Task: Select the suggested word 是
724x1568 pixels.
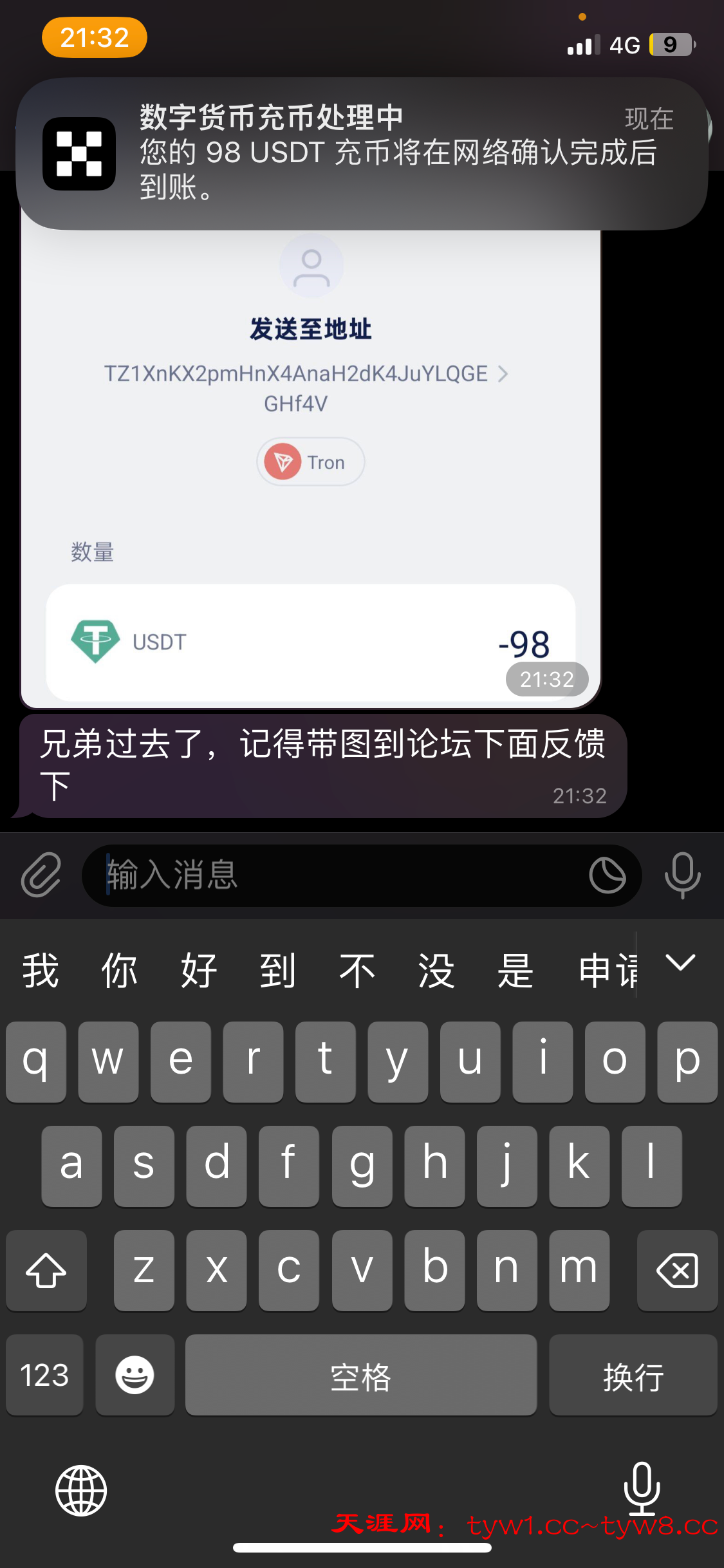Action: (x=515, y=970)
